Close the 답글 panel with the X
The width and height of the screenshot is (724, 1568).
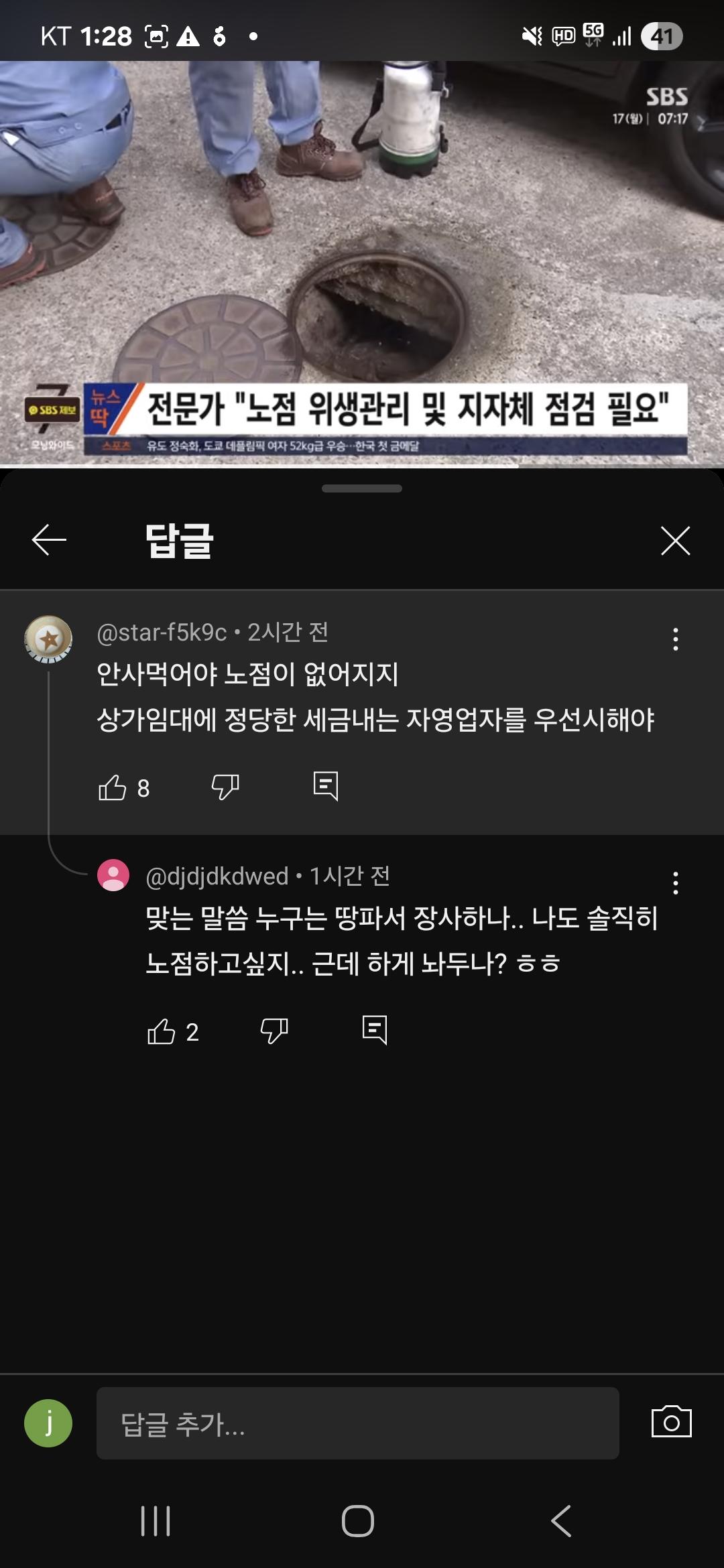[x=675, y=541]
